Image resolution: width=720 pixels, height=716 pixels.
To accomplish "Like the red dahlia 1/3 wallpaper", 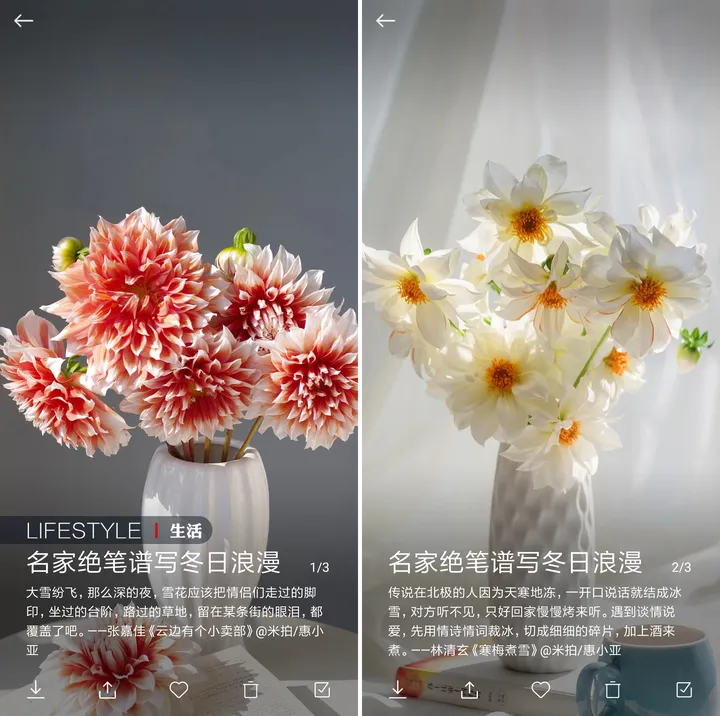I will coord(179,689).
